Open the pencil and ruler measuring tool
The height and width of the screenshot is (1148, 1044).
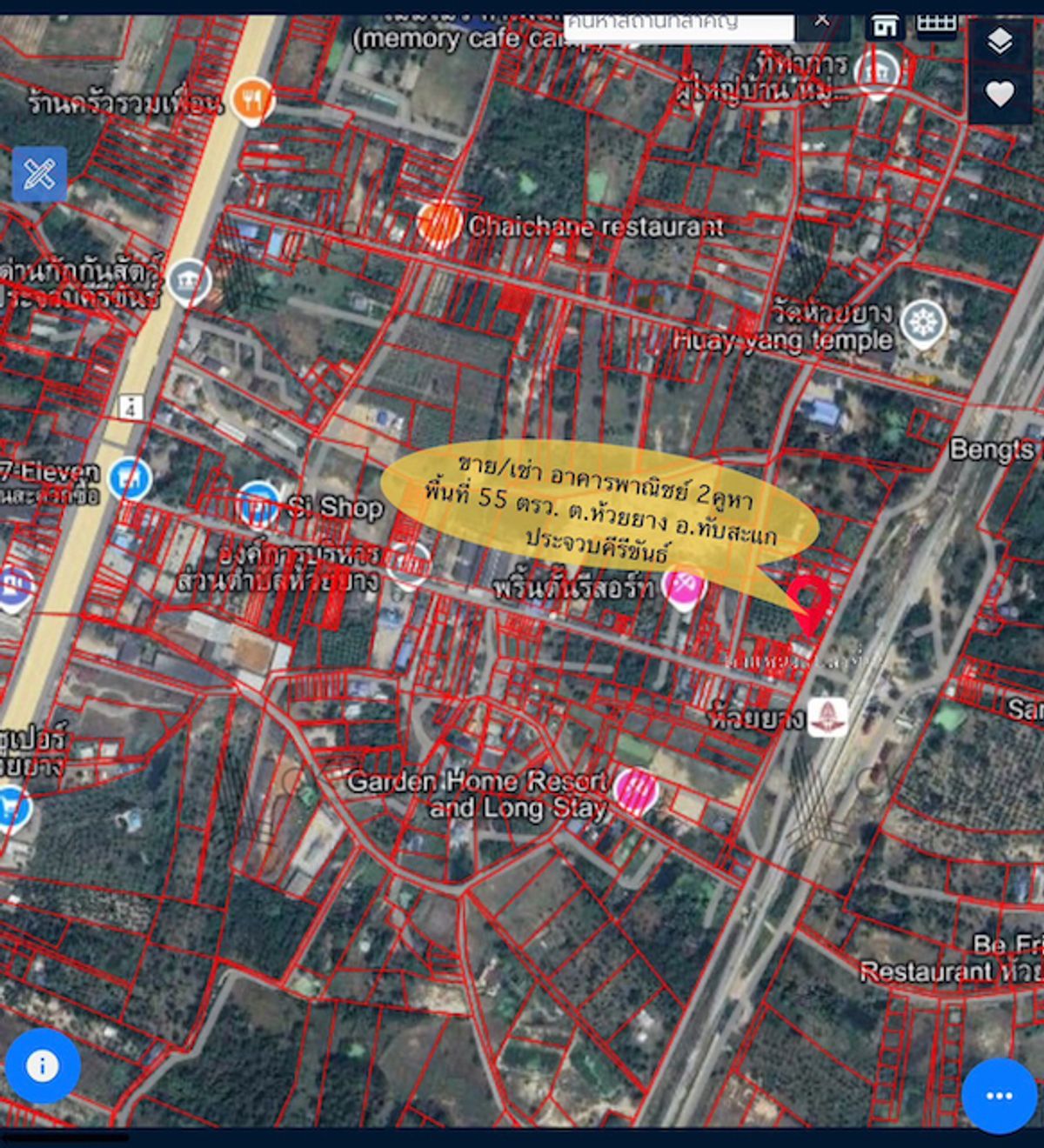click(x=39, y=174)
